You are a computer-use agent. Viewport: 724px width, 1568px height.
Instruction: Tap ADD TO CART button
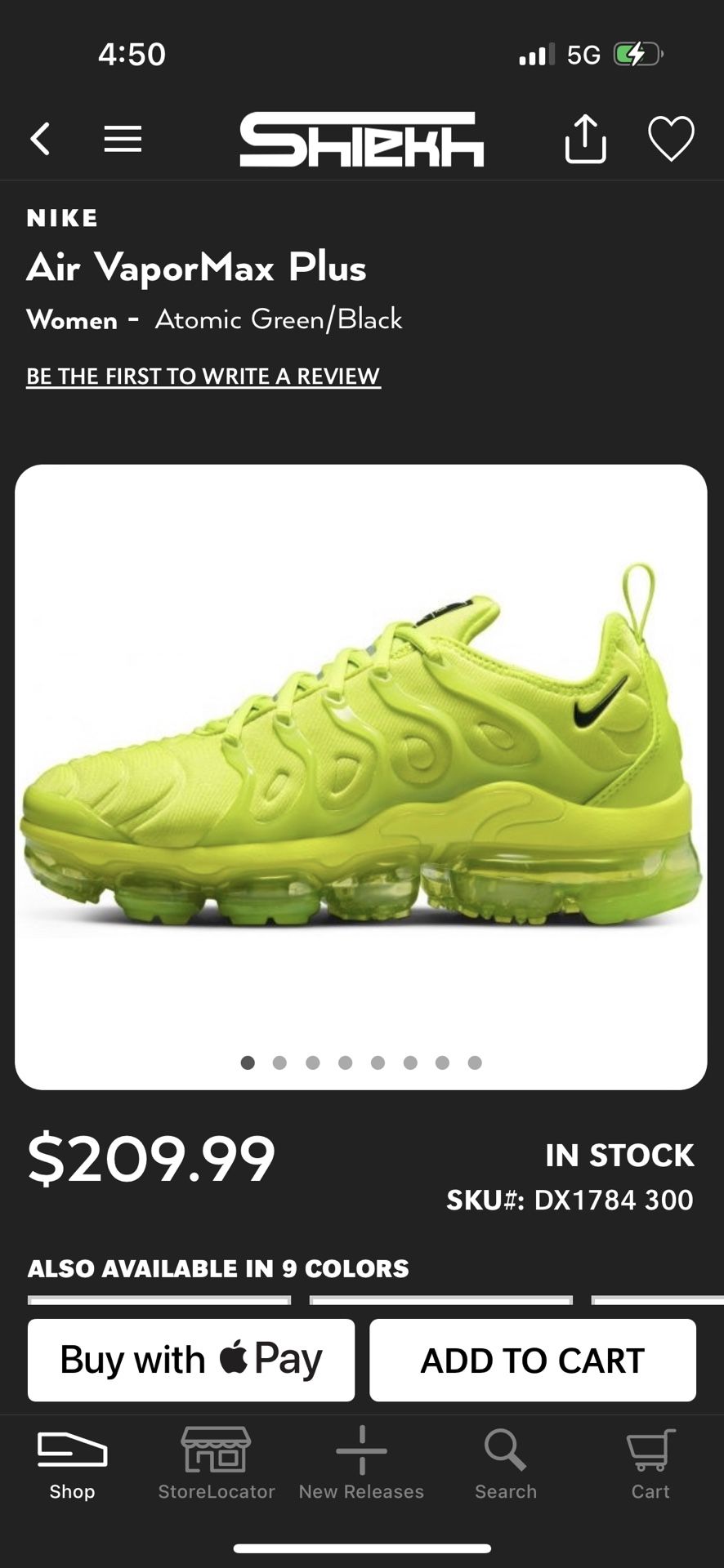[x=532, y=1360]
